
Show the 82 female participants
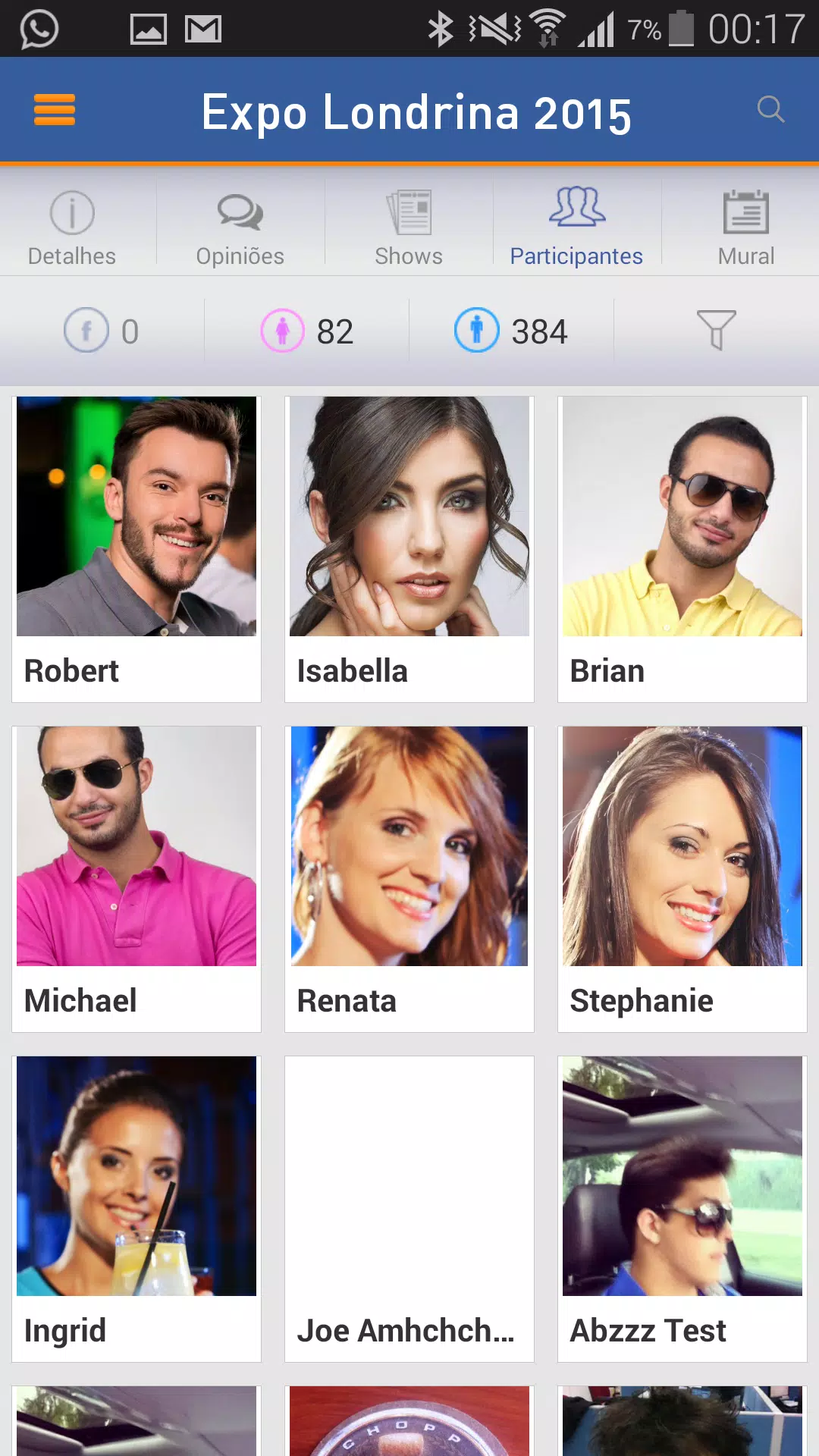(307, 331)
